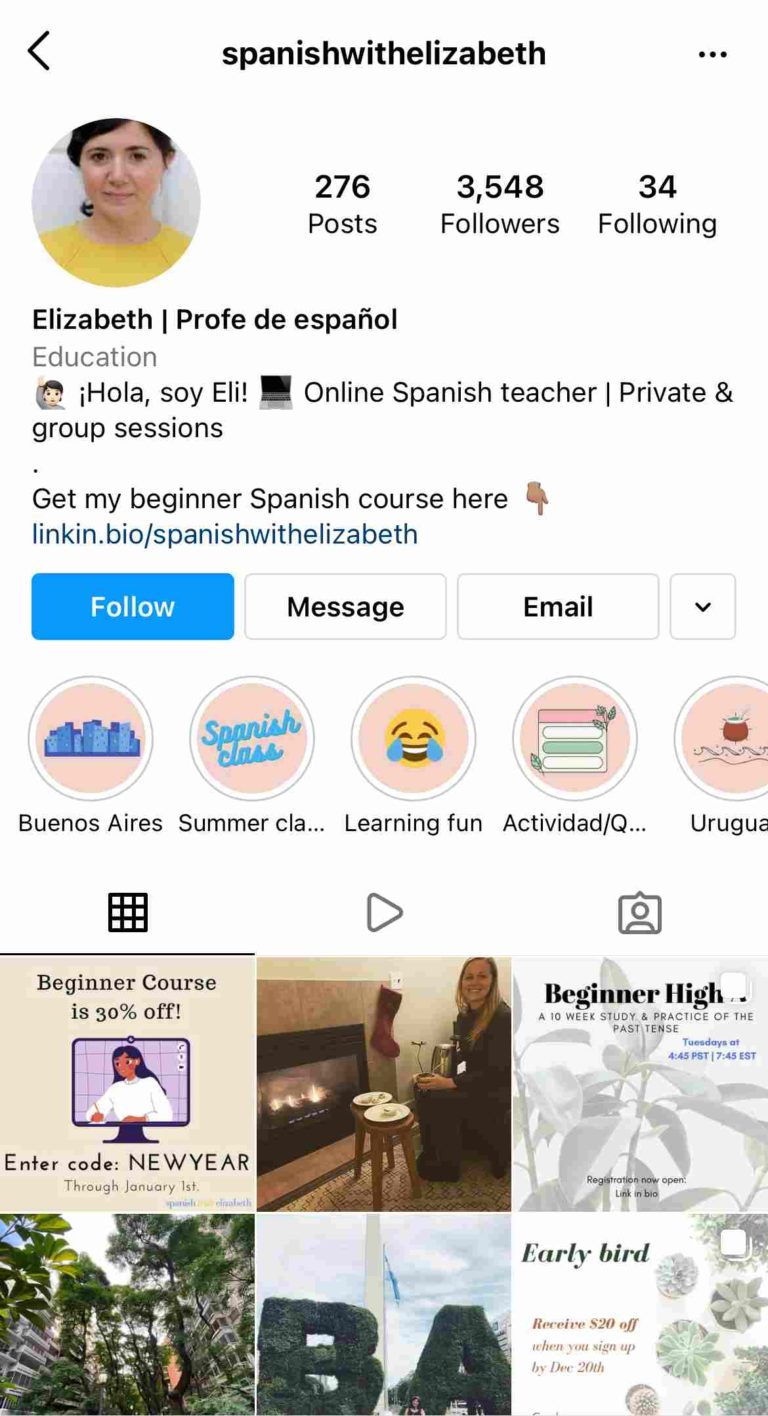Screen dimensions: 768x1416
Task: Tap the Email button
Action: (558, 606)
